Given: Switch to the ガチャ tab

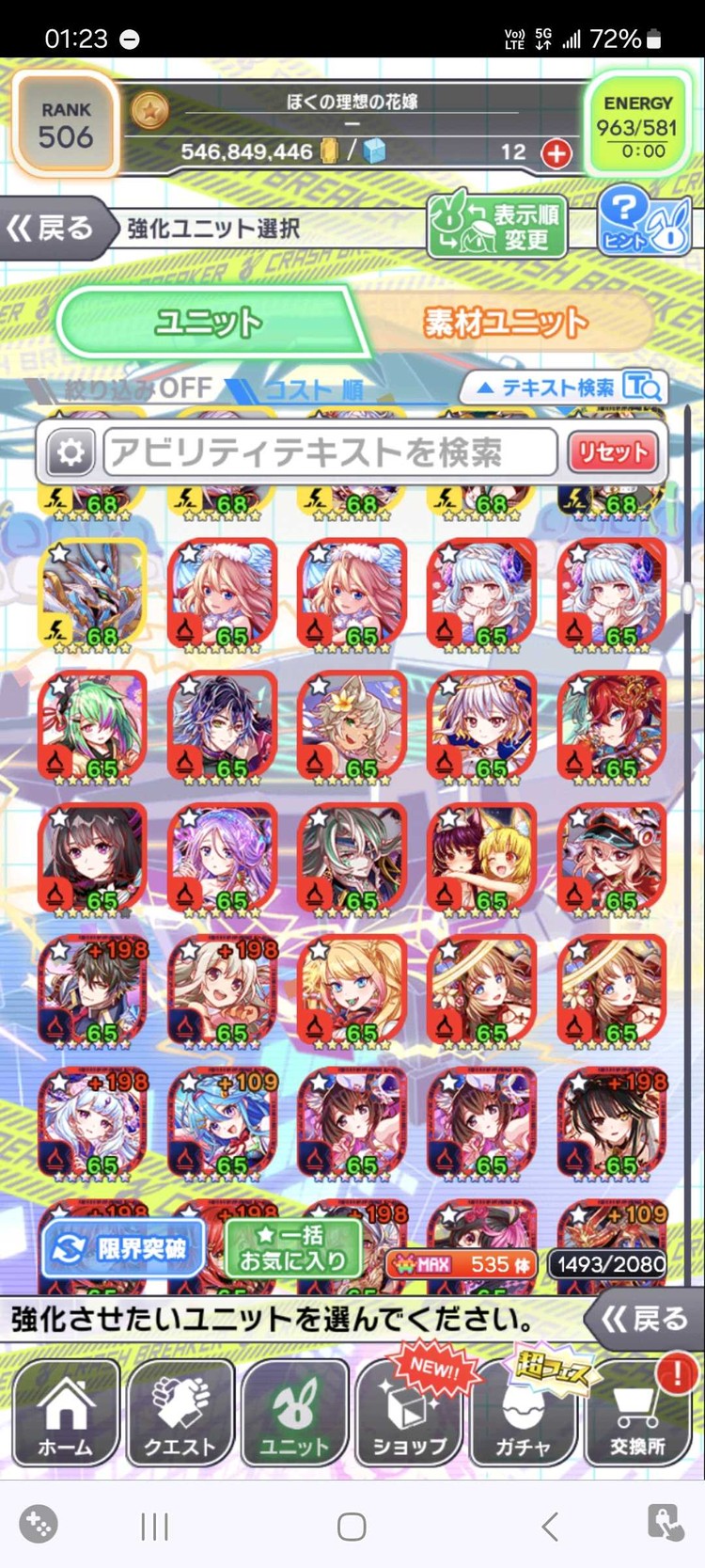Looking at the screenshot, I should pos(523,1414).
